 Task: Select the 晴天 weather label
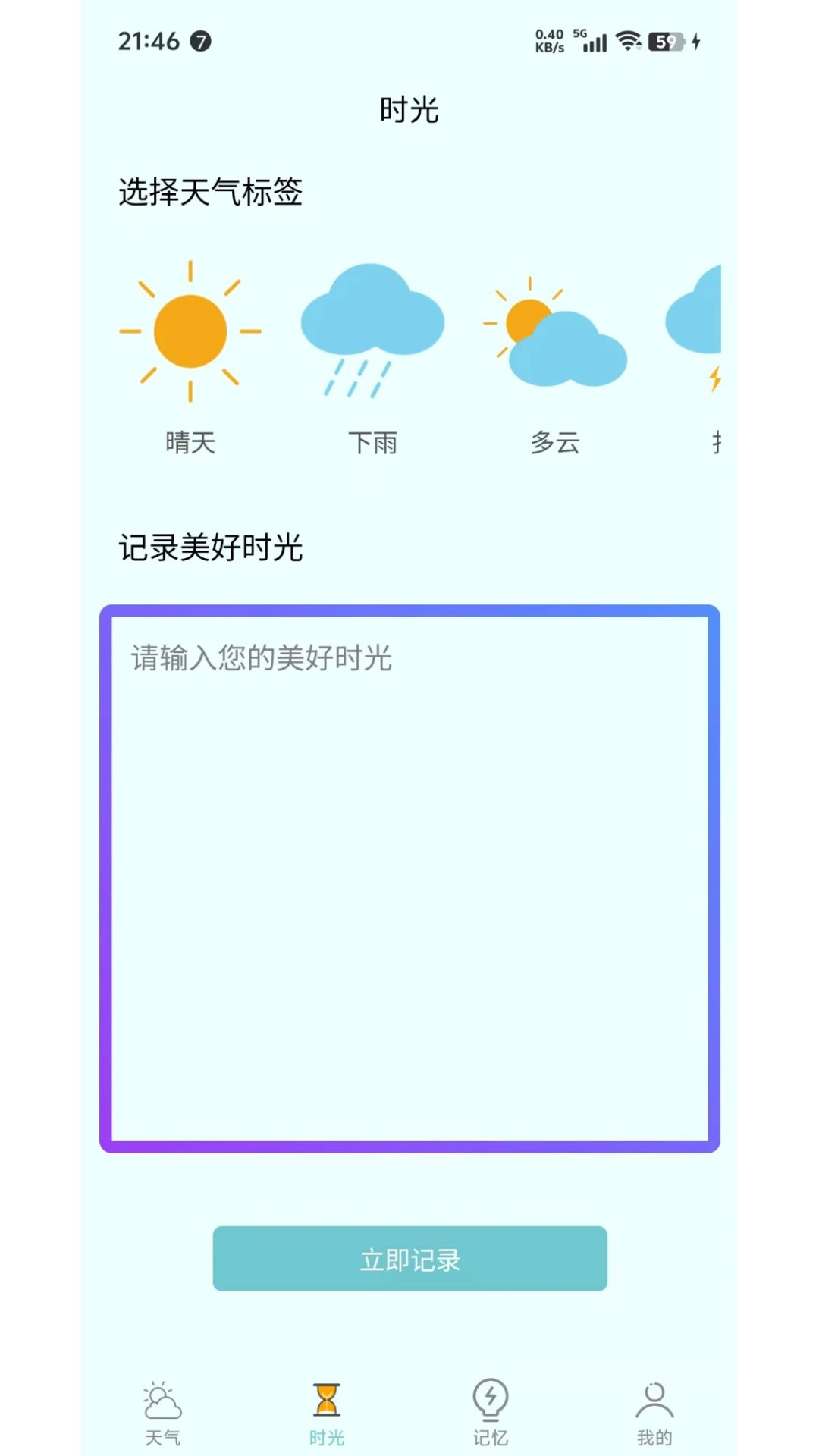191,444
